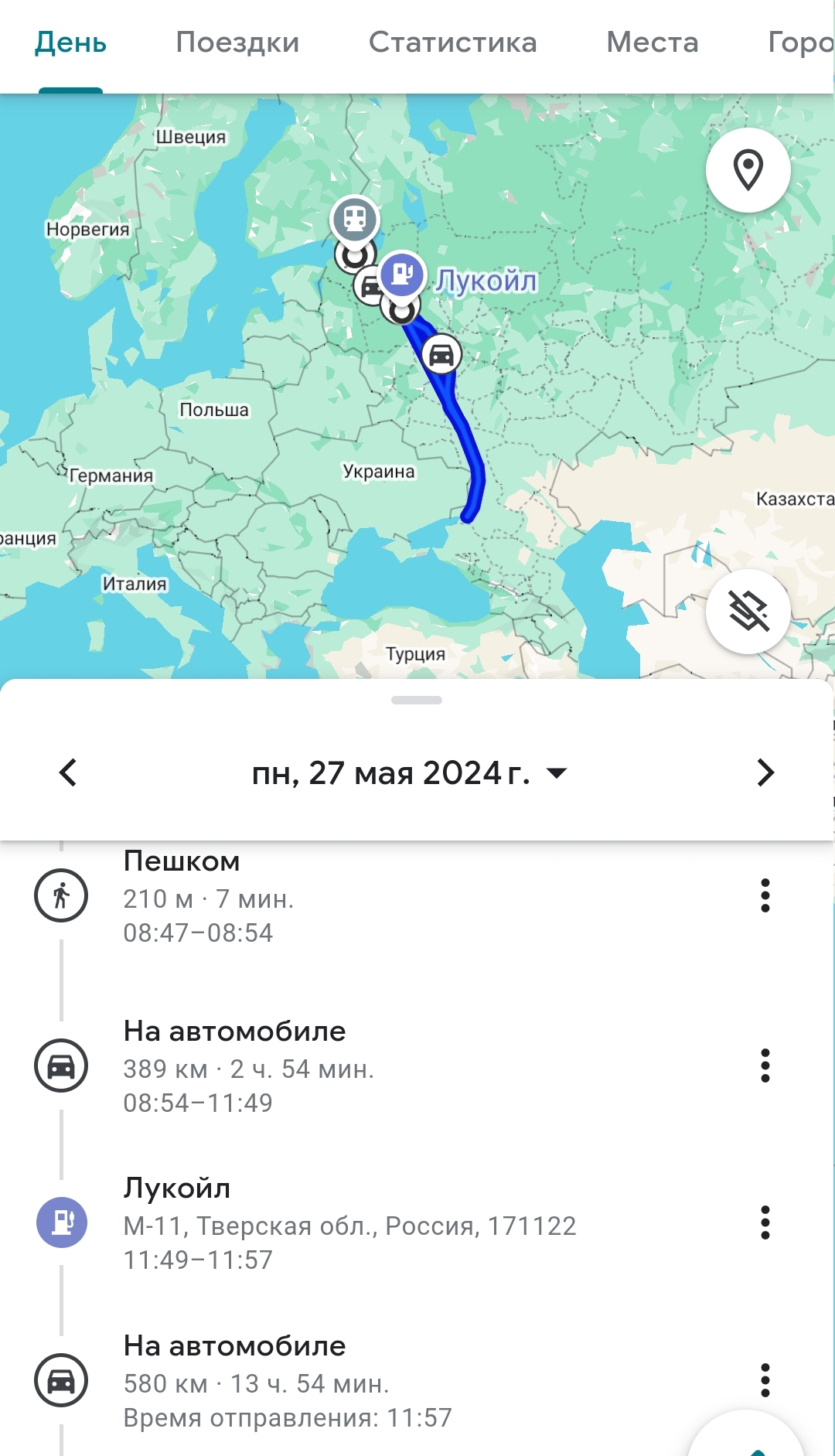Open options for the 389 км car trip
835x1456 pixels.
(765, 1066)
